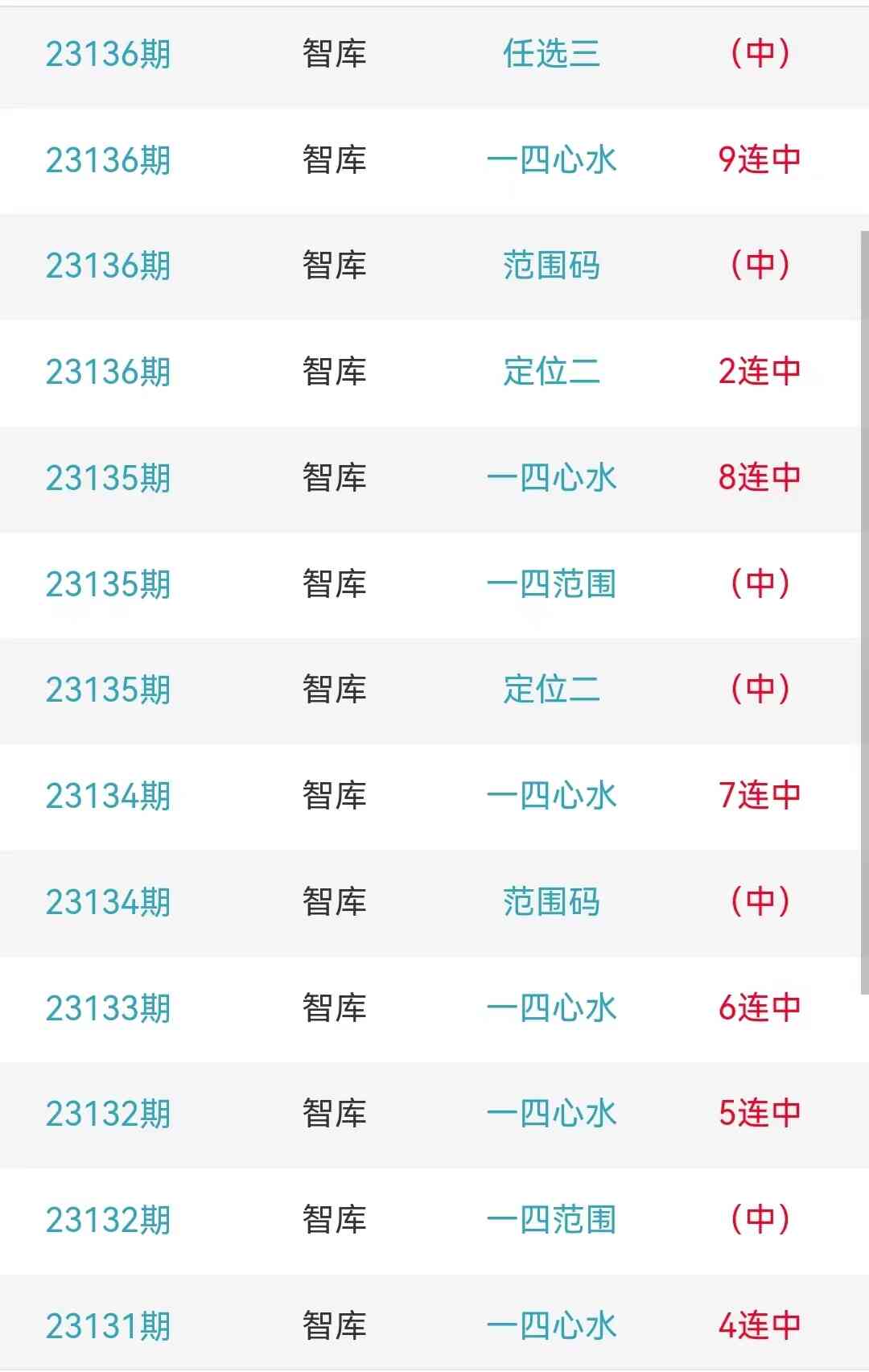View the 23132期 一四心水 5连中 row
The height and width of the screenshot is (1372, 869).
[x=551, y=1114]
